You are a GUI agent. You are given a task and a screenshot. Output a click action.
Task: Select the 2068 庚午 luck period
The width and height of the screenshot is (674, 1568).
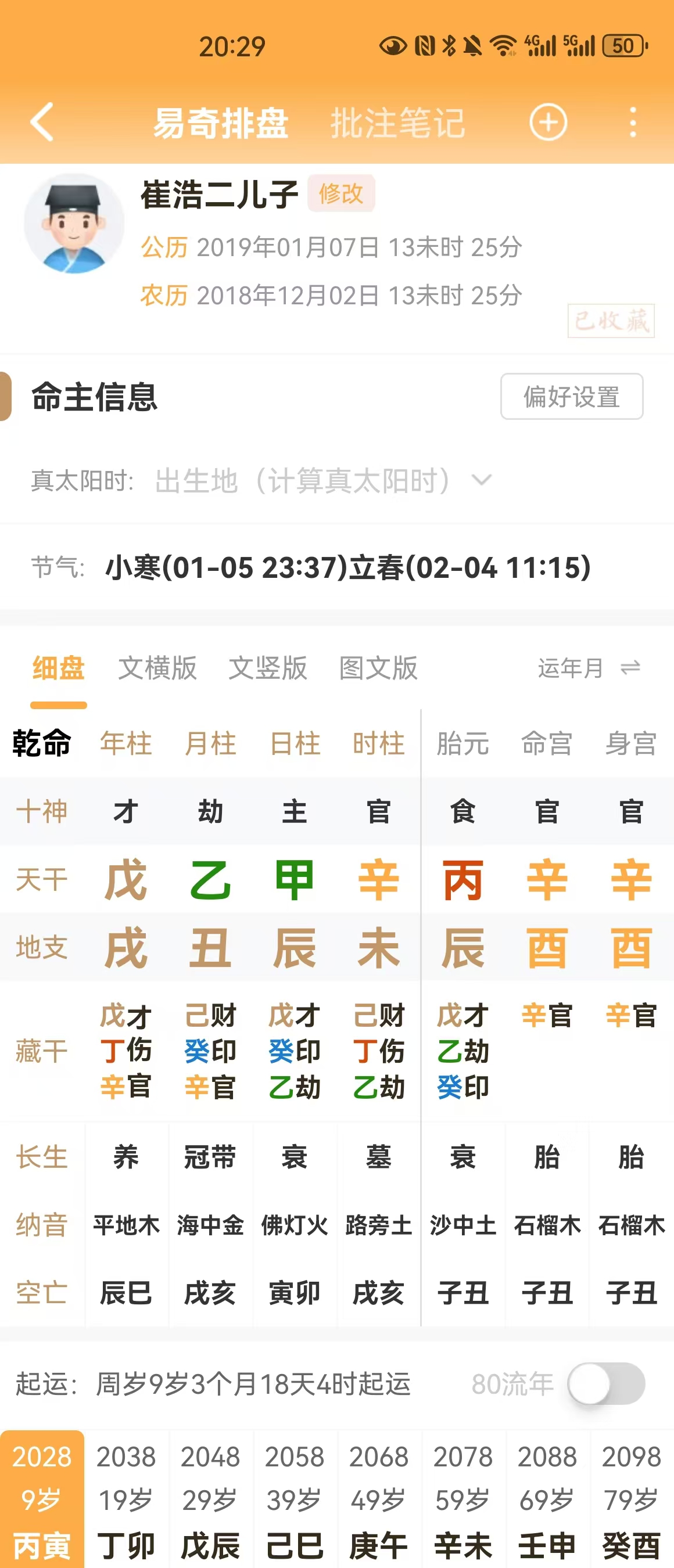[378, 1501]
